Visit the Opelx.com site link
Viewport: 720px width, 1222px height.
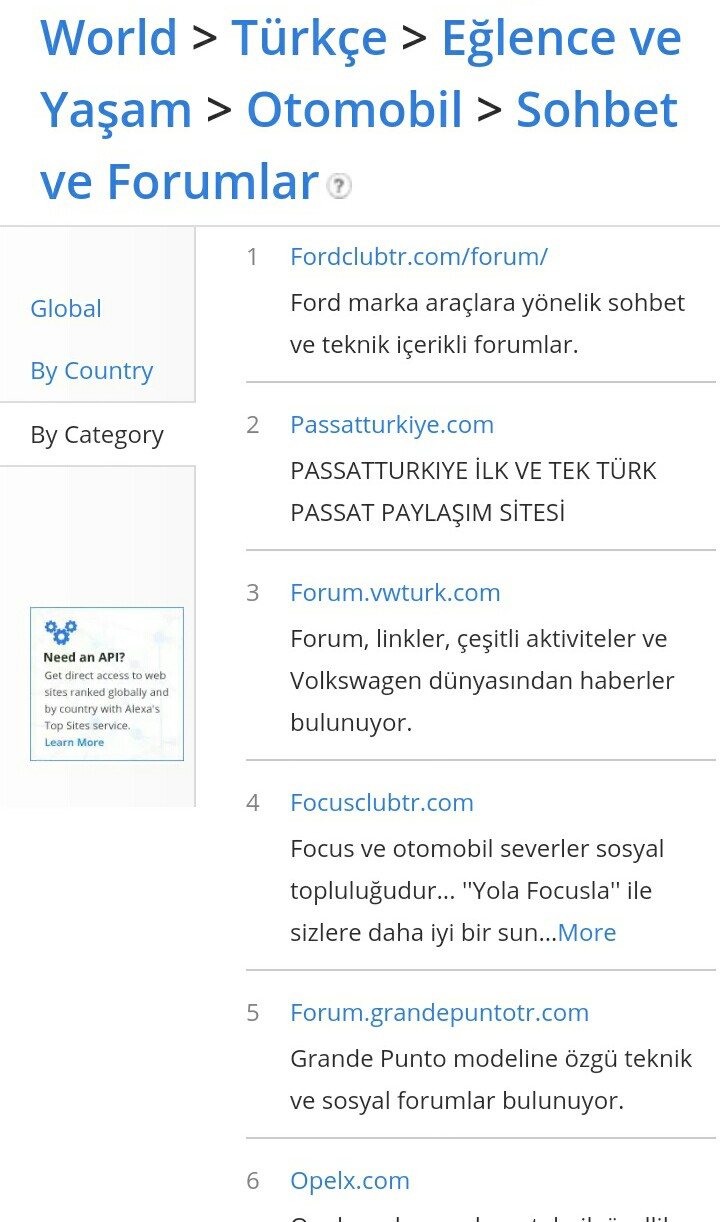[x=350, y=1181]
